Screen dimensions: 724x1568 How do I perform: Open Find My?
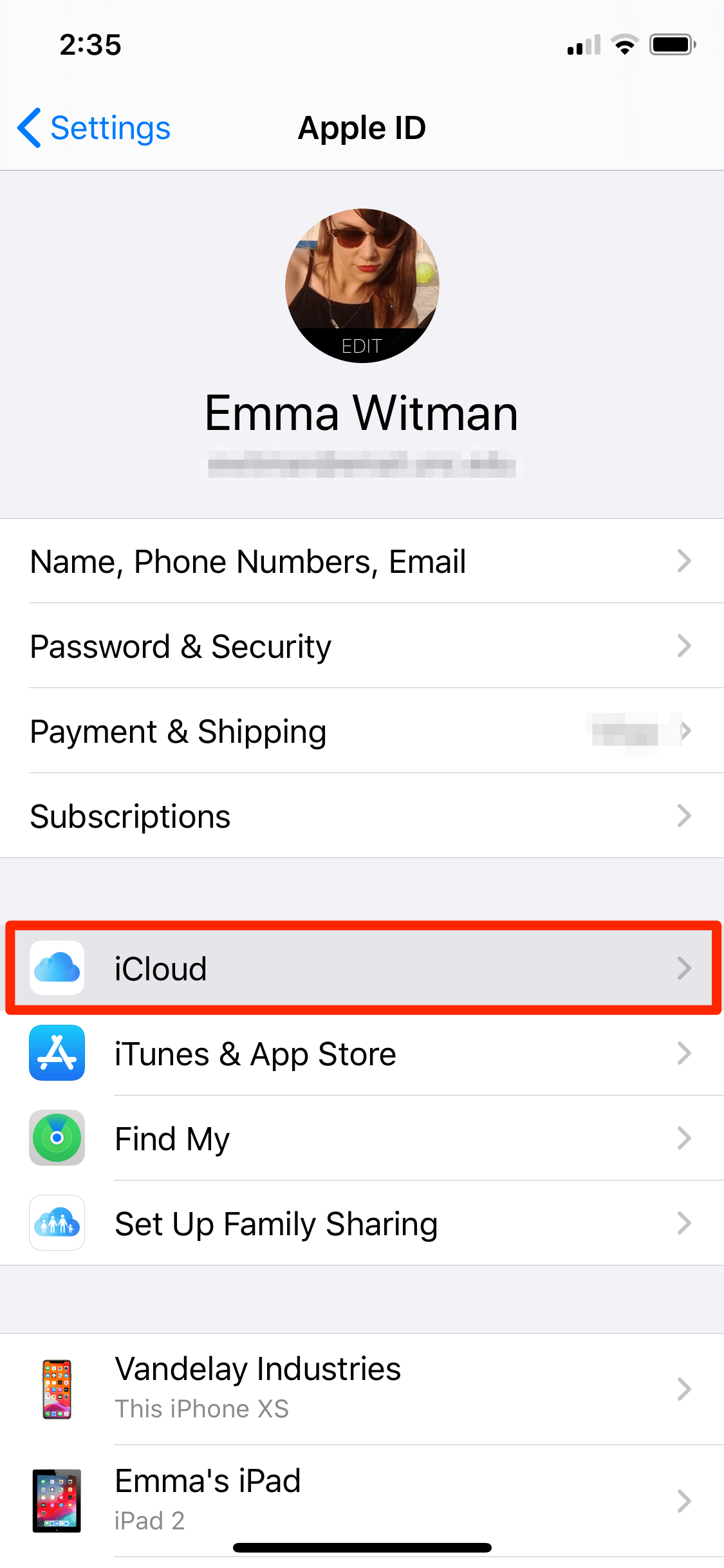[362, 1138]
